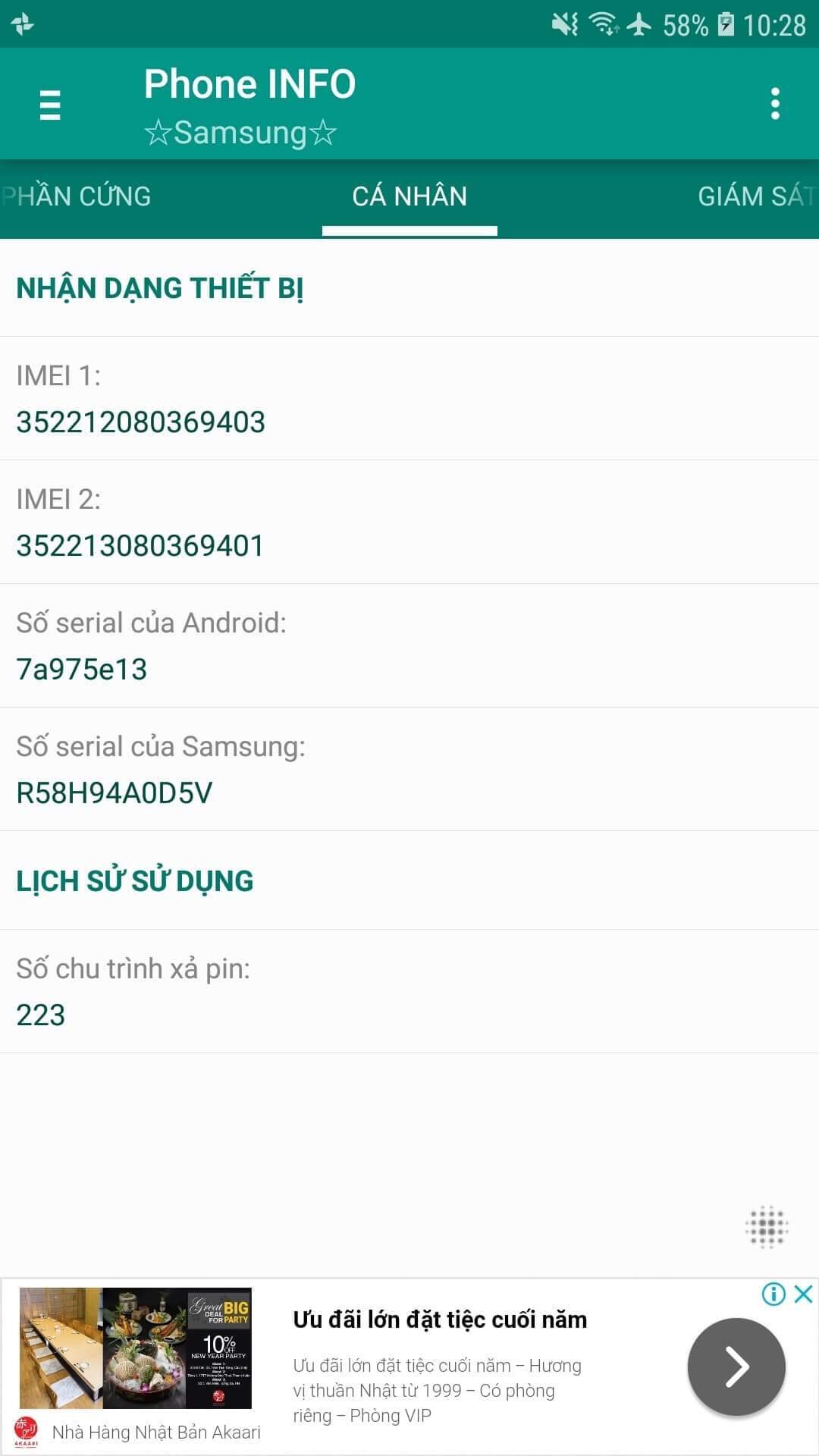Open the hamburger drawer menu

pyautogui.click(x=50, y=105)
